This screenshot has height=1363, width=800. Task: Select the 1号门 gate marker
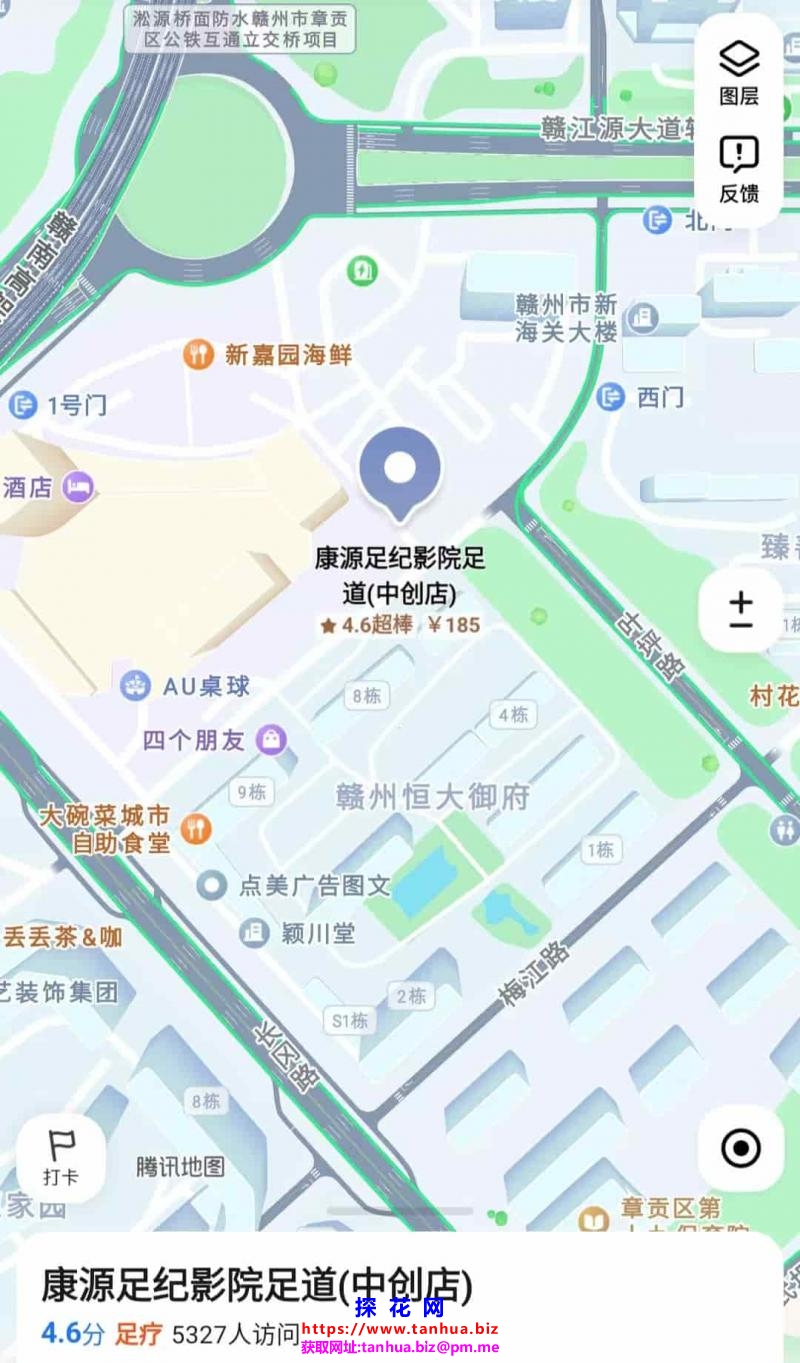(x=22, y=405)
